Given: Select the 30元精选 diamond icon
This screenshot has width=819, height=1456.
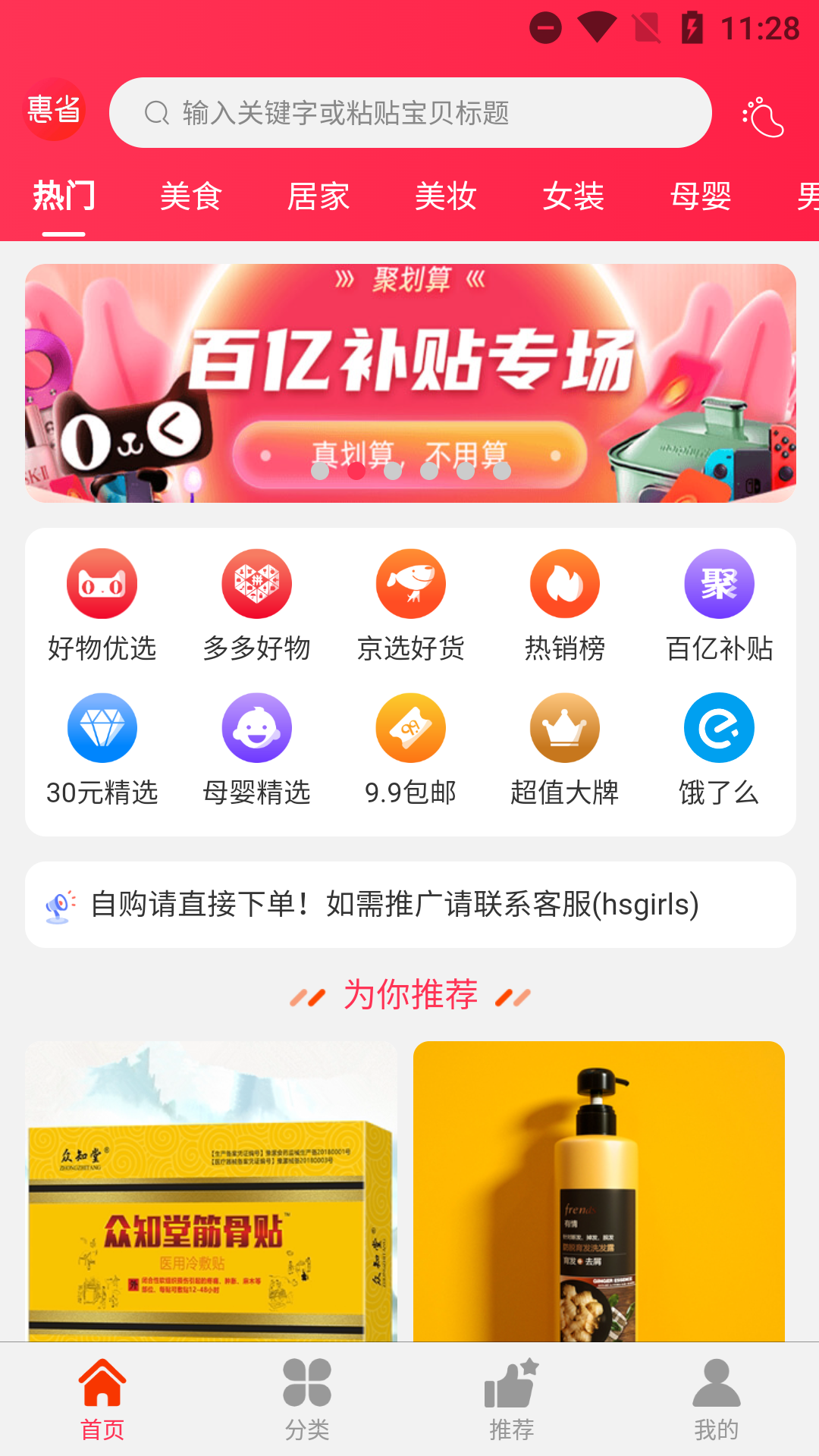Looking at the screenshot, I should (102, 751).
